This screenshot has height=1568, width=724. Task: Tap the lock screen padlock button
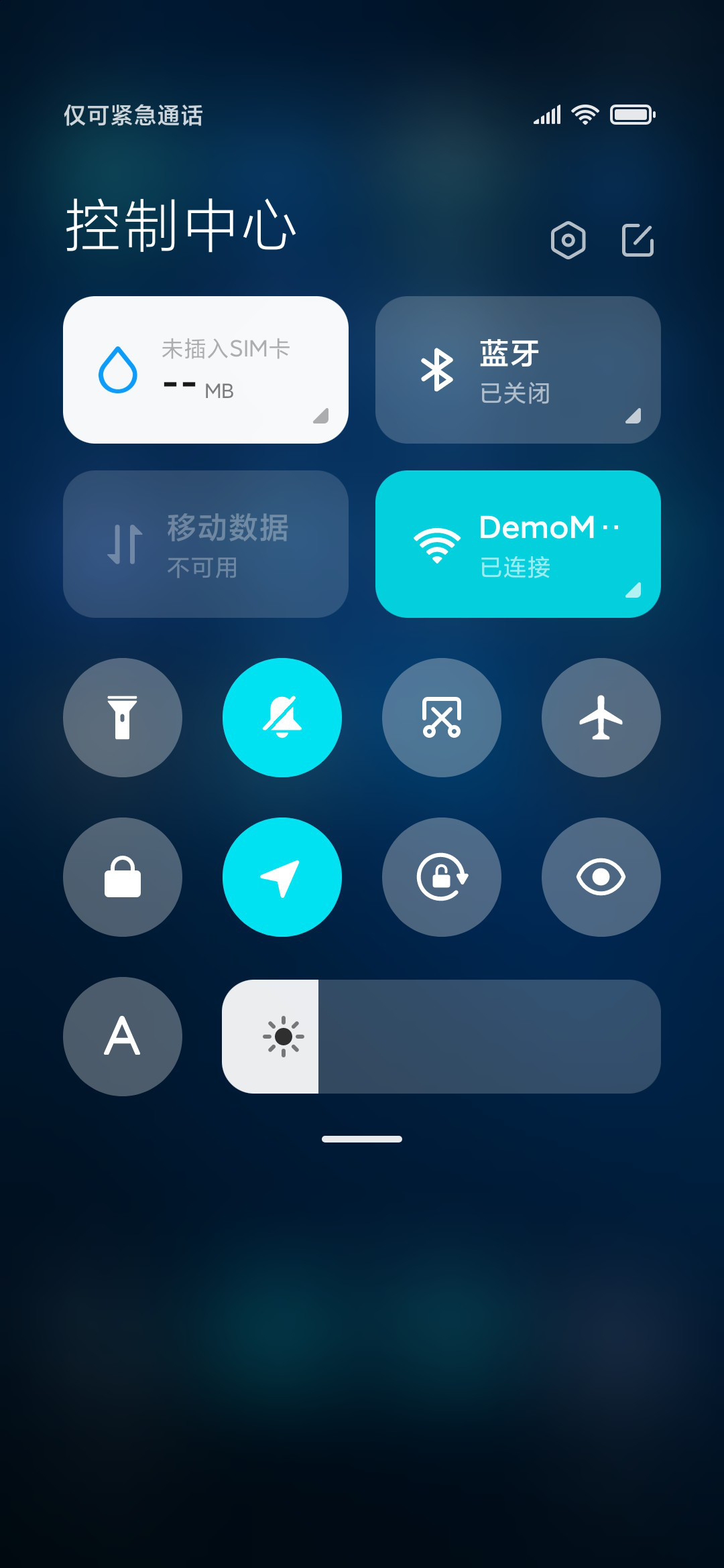point(123,877)
